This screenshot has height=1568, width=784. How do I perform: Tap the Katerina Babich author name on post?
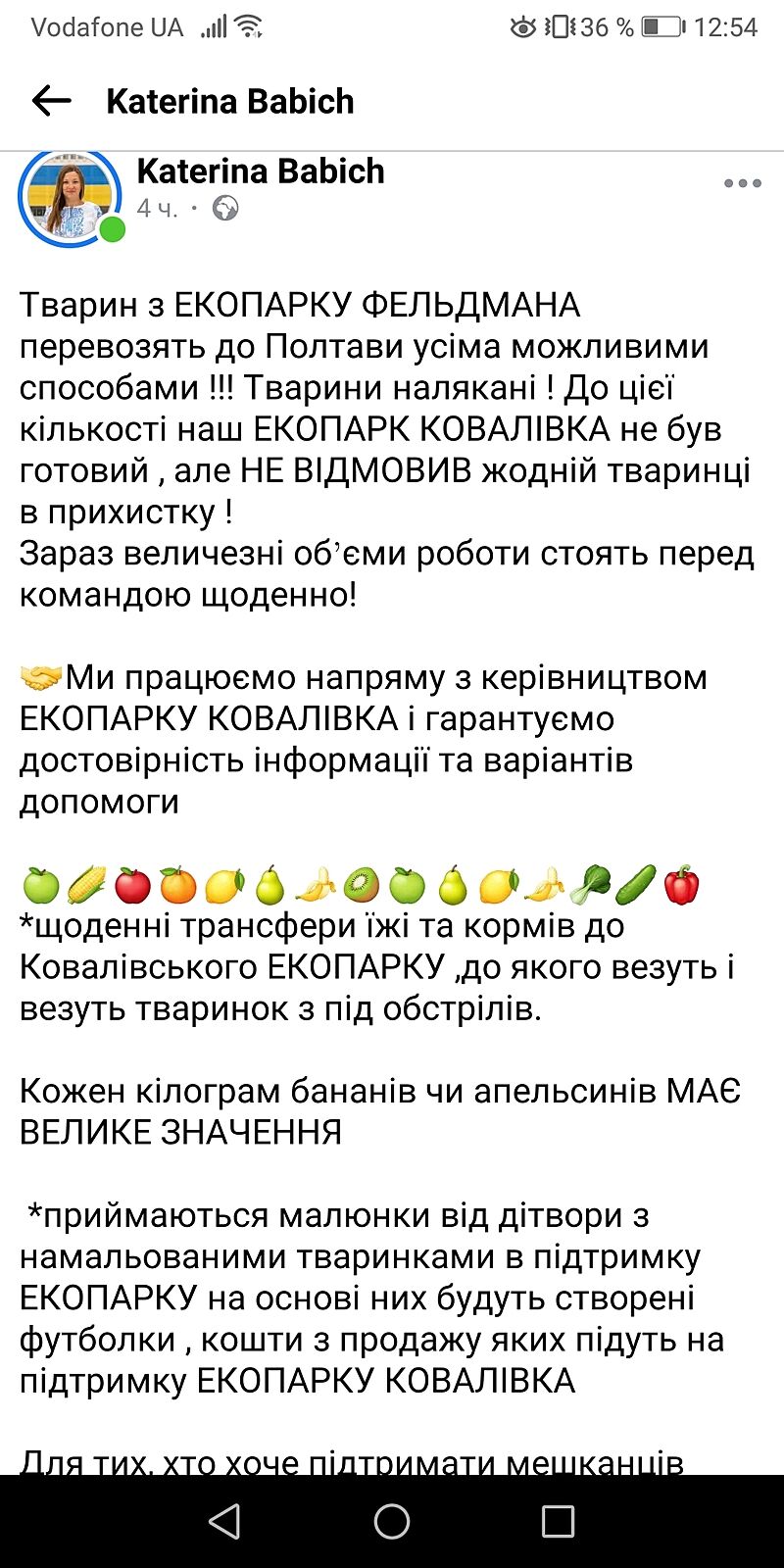(261, 171)
